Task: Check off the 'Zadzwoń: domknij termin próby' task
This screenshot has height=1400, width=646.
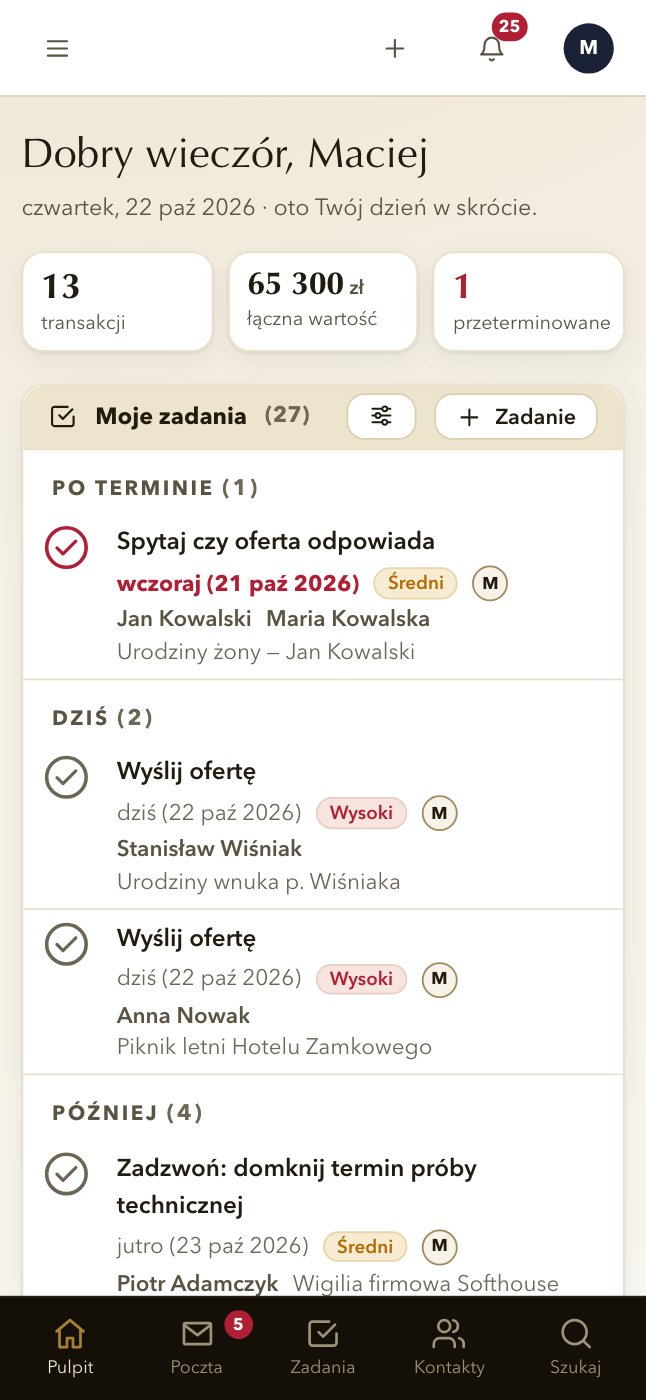Action: [x=67, y=1174]
